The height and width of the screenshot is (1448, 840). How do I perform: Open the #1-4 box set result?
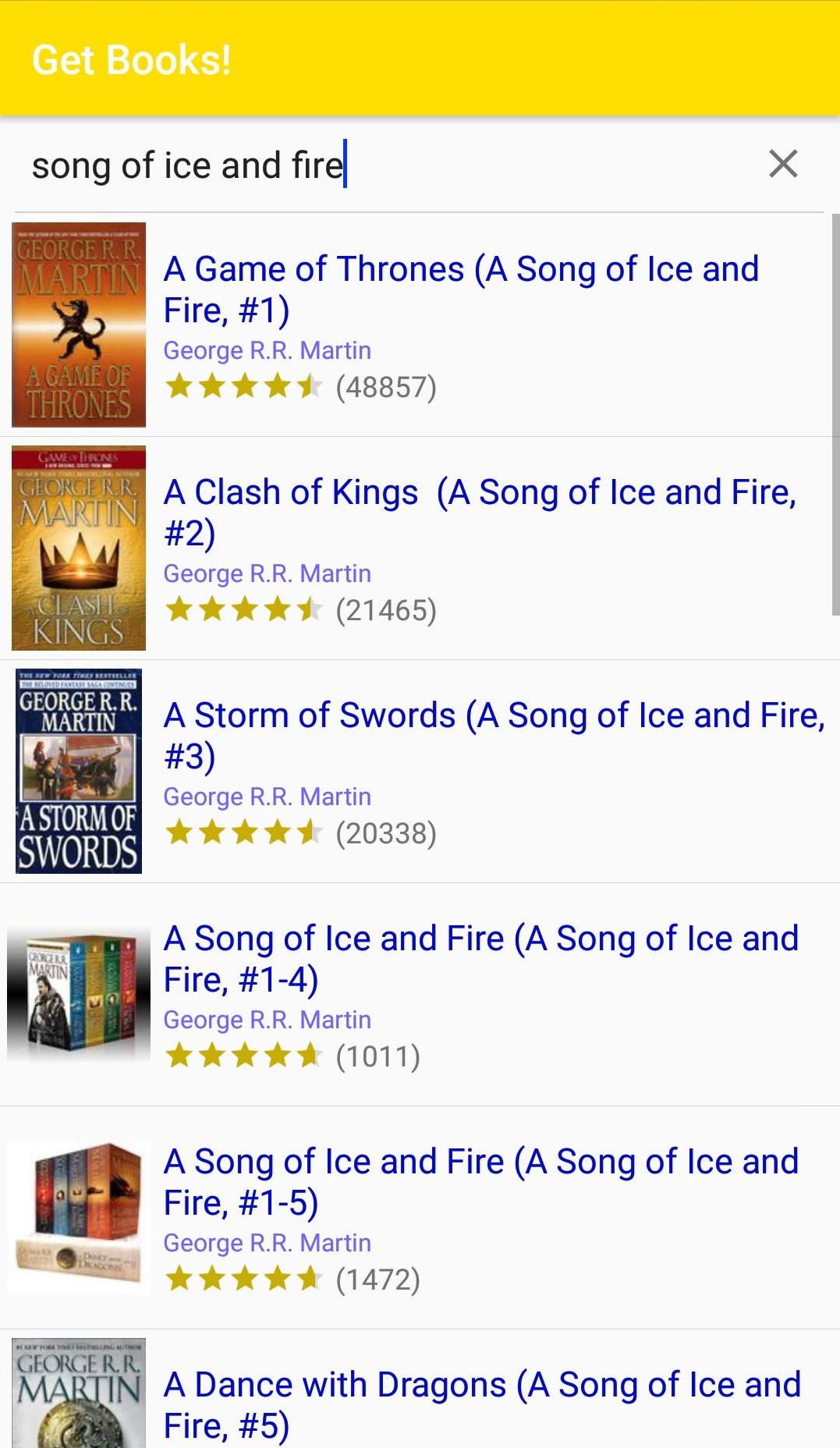[x=480, y=959]
